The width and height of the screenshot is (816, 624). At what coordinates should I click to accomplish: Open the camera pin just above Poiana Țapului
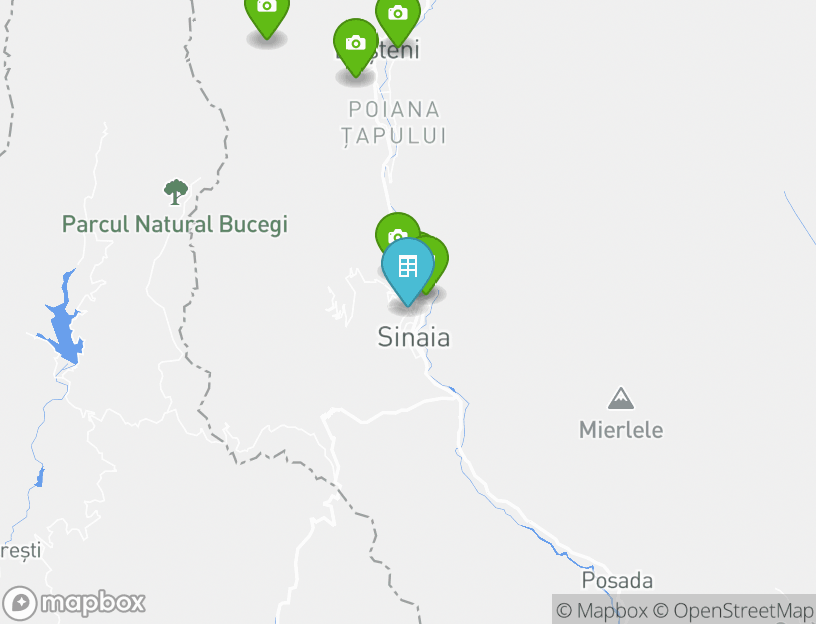pos(355,44)
